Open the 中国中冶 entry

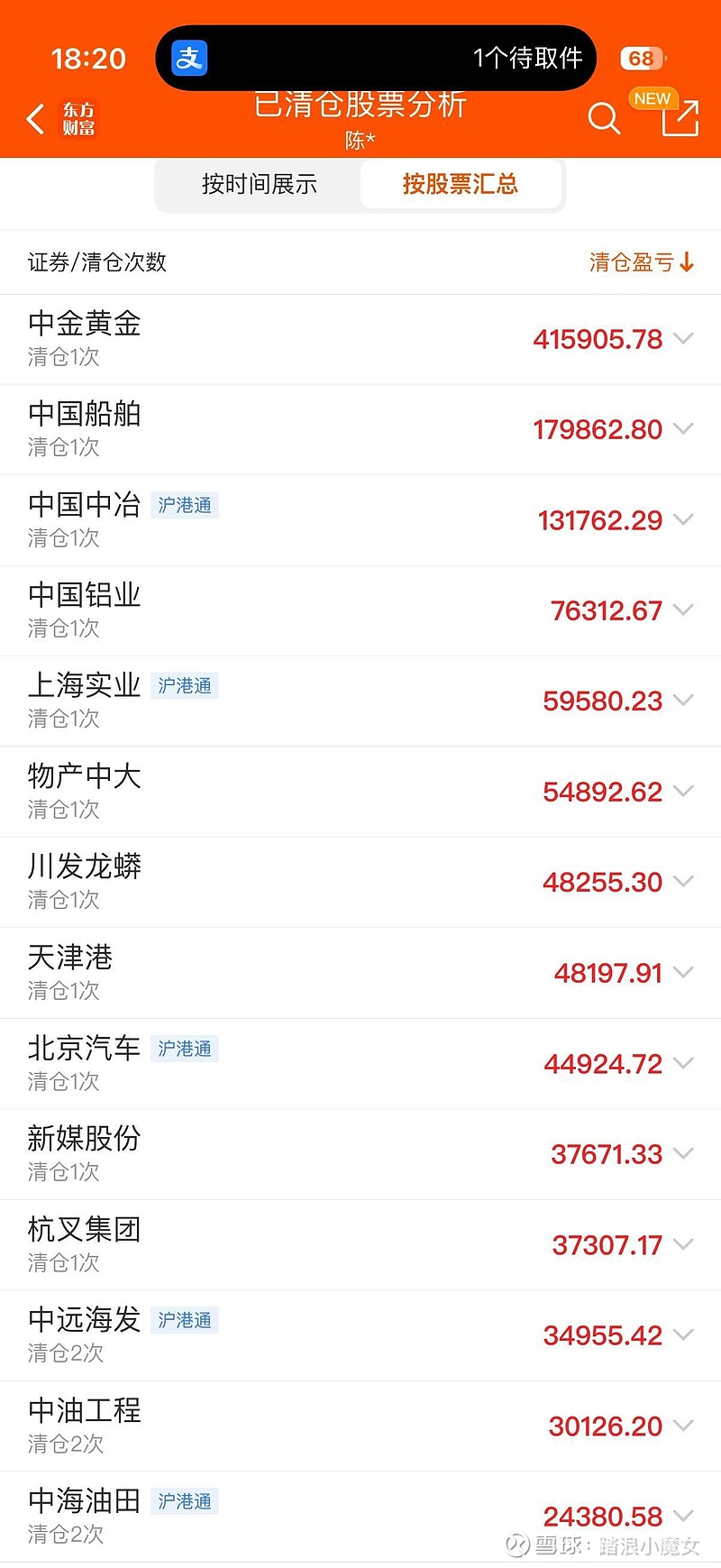point(683,520)
